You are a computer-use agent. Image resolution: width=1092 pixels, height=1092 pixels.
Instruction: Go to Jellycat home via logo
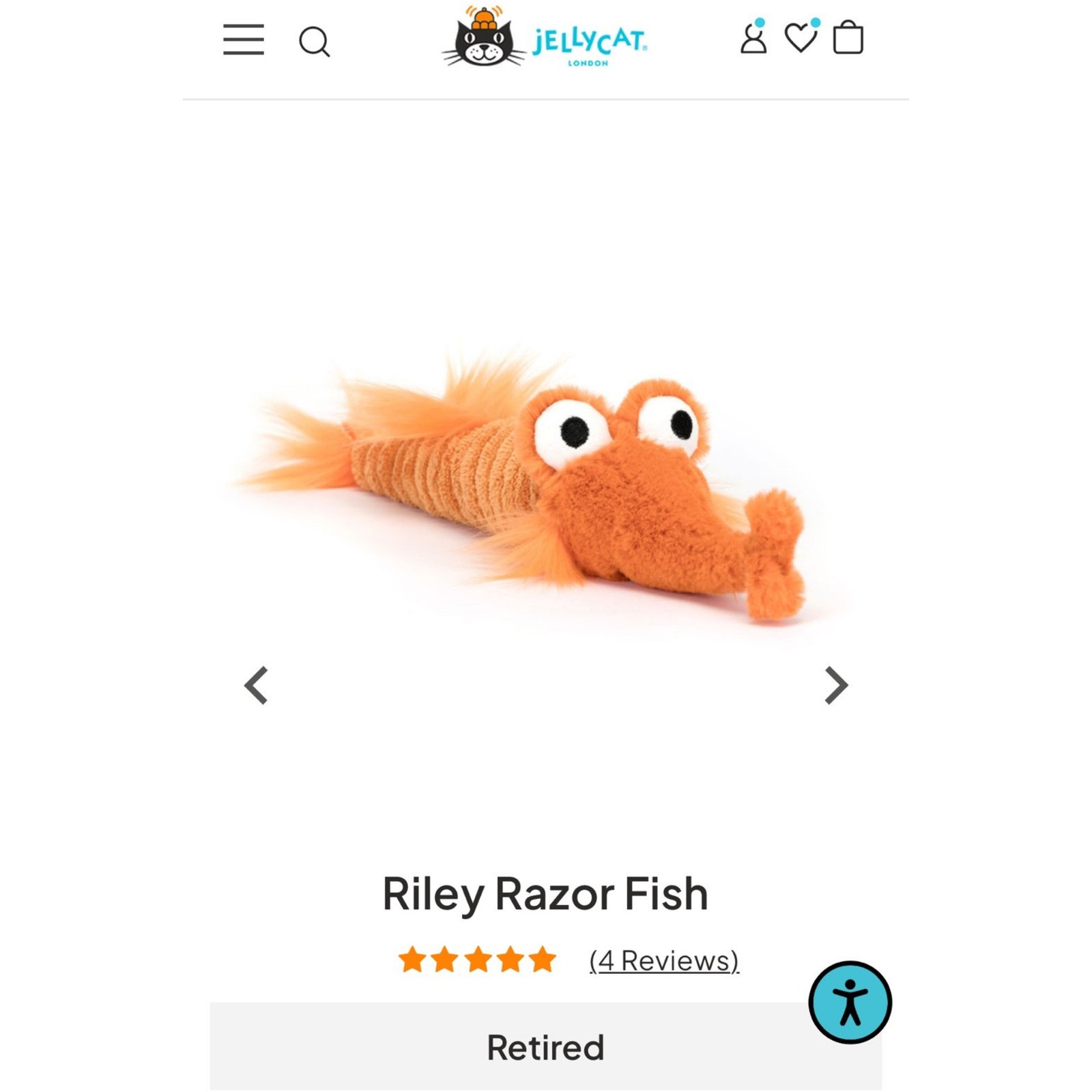545,38
